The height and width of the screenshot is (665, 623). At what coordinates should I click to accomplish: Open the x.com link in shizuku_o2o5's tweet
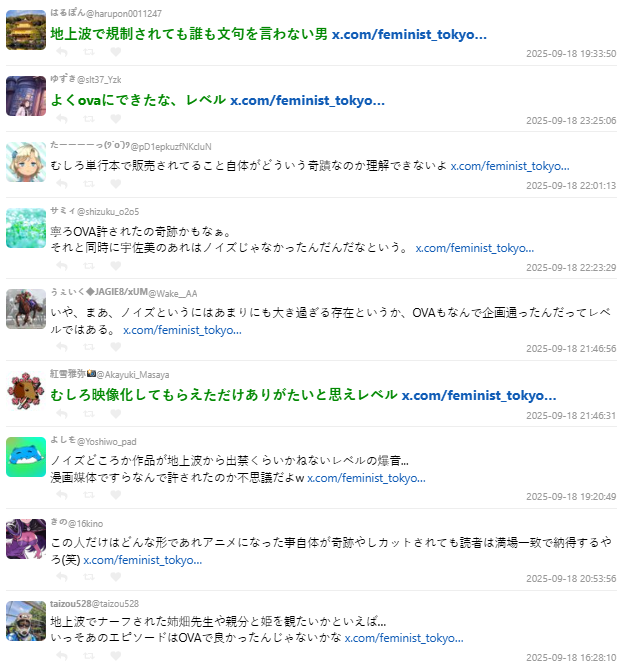474,247
